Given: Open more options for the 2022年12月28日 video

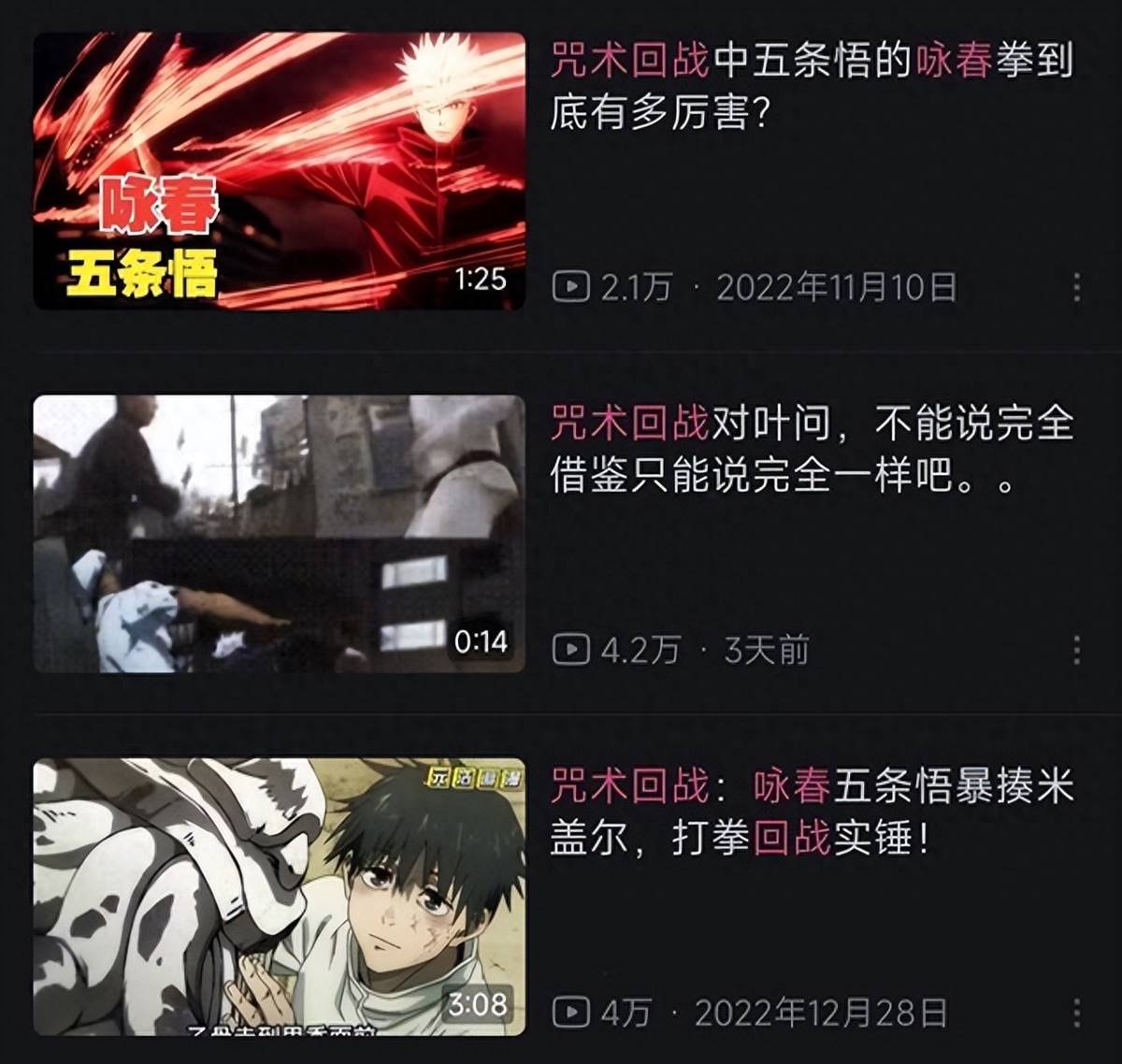Looking at the screenshot, I should coord(1077,1013).
